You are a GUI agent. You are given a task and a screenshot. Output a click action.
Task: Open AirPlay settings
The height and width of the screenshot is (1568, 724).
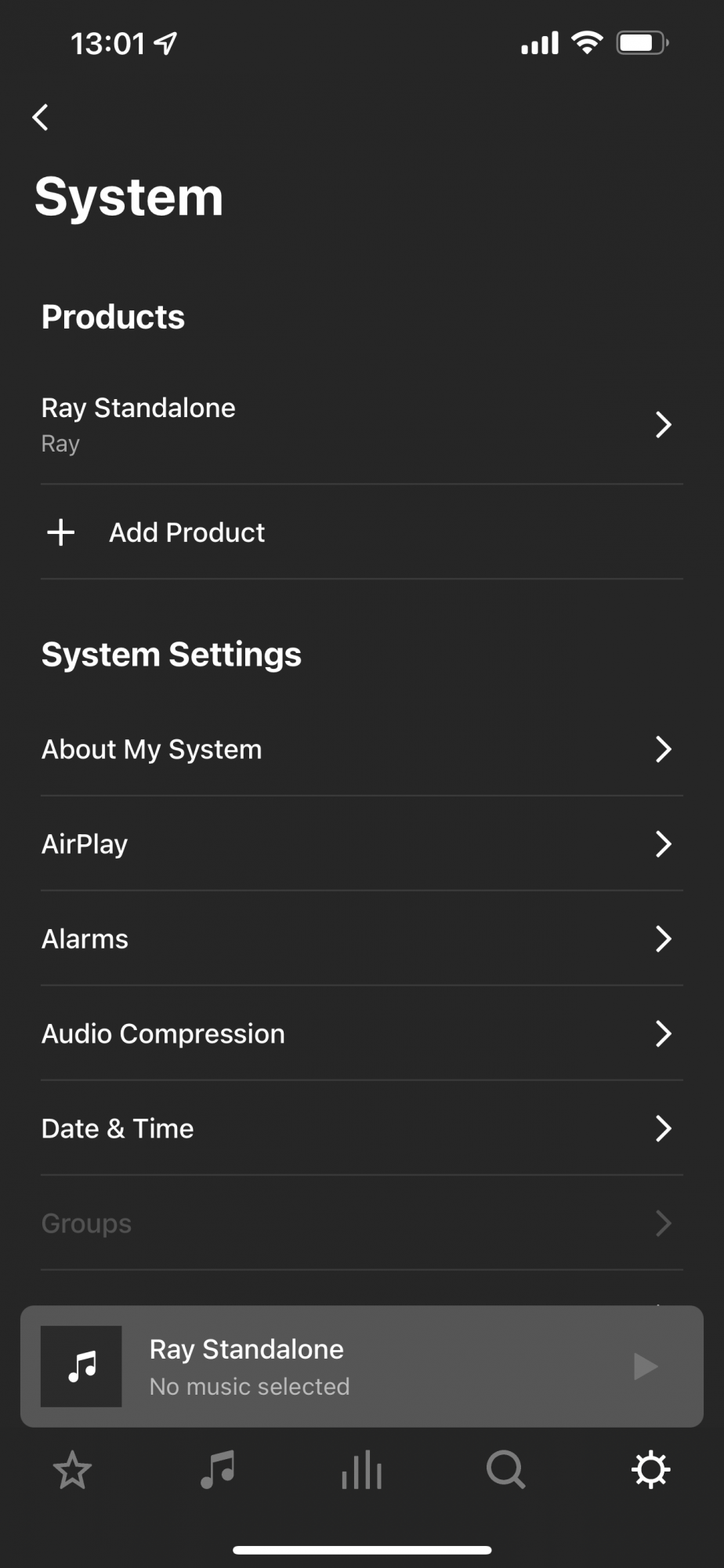360,844
